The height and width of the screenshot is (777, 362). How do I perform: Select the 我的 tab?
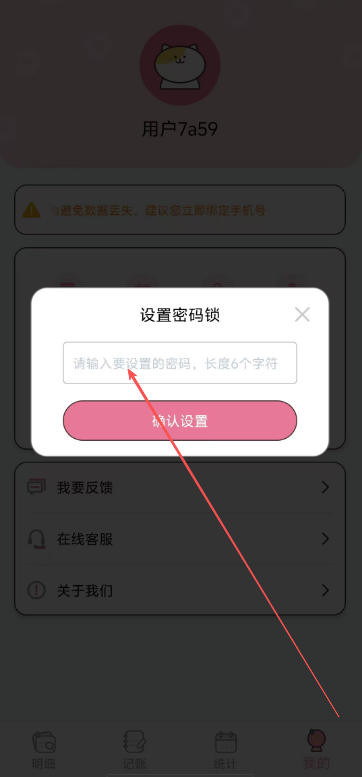coord(317,750)
